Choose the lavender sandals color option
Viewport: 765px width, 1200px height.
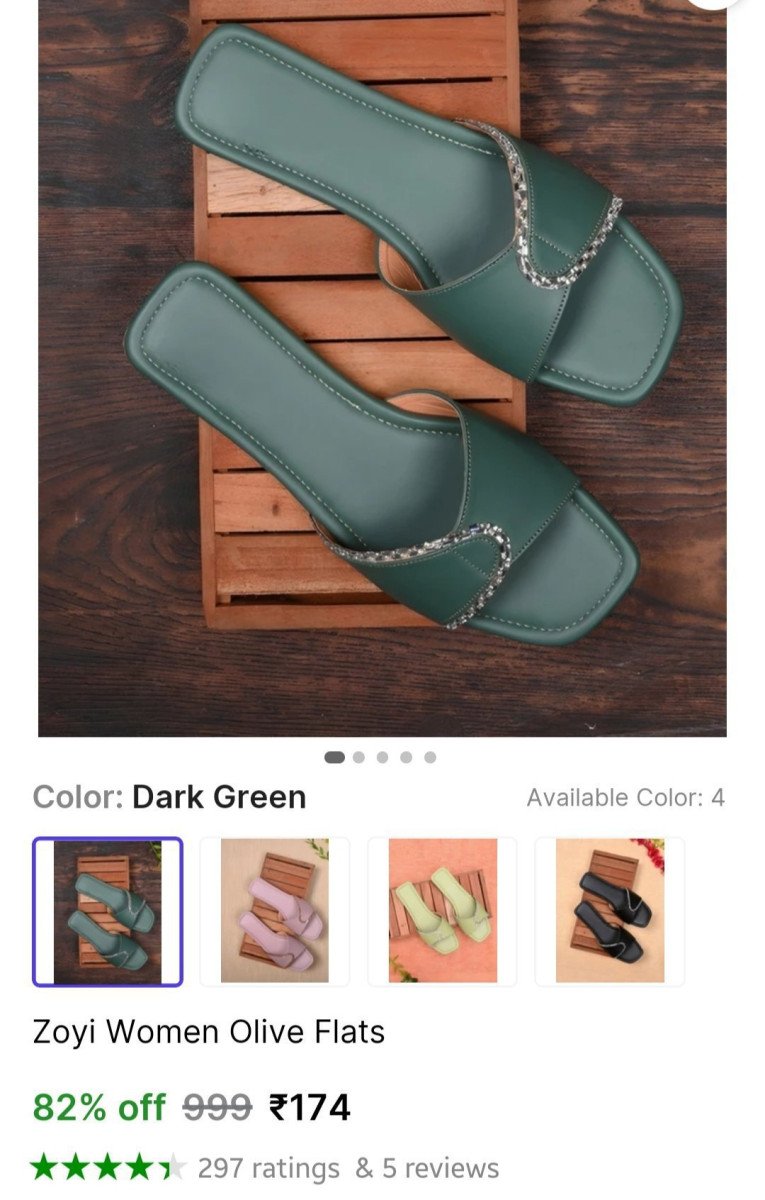274,911
